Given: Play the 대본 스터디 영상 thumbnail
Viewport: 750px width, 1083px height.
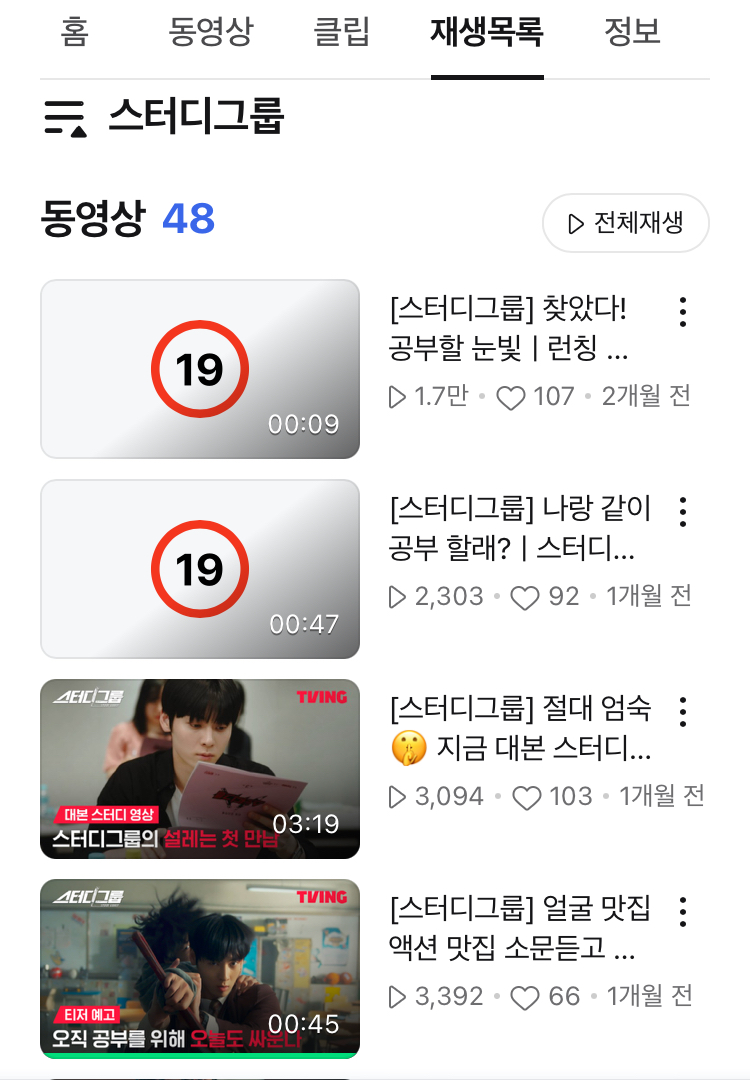Looking at the screenshot, I should (200, 769).
